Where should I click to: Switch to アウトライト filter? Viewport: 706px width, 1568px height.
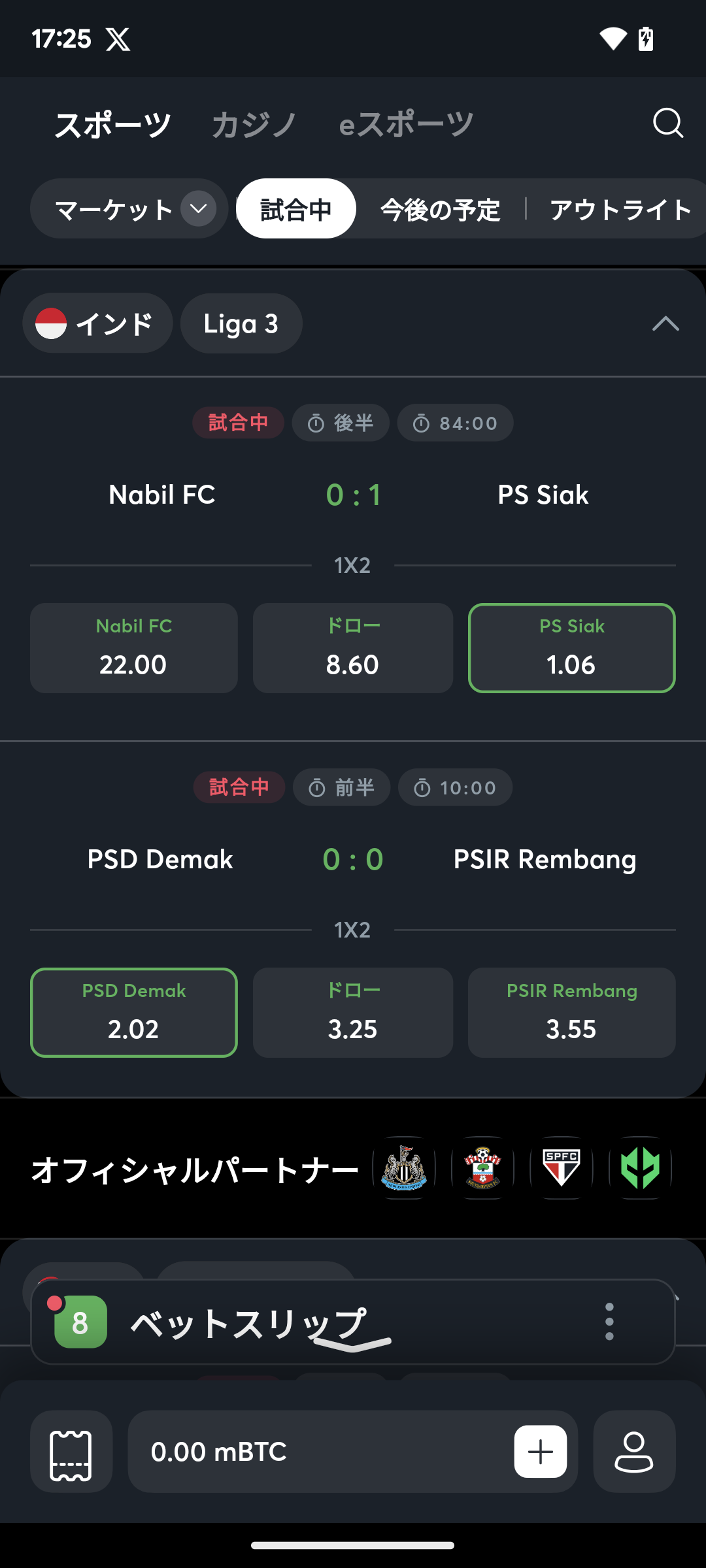(x=620, y=210)
